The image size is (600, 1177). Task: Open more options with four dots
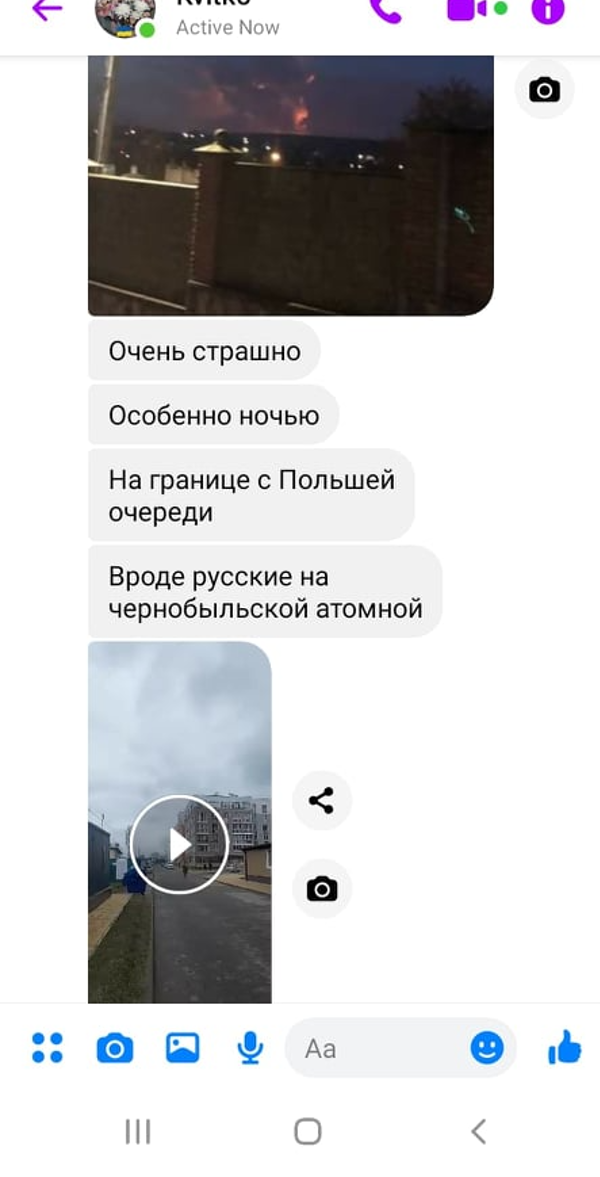47,1048
